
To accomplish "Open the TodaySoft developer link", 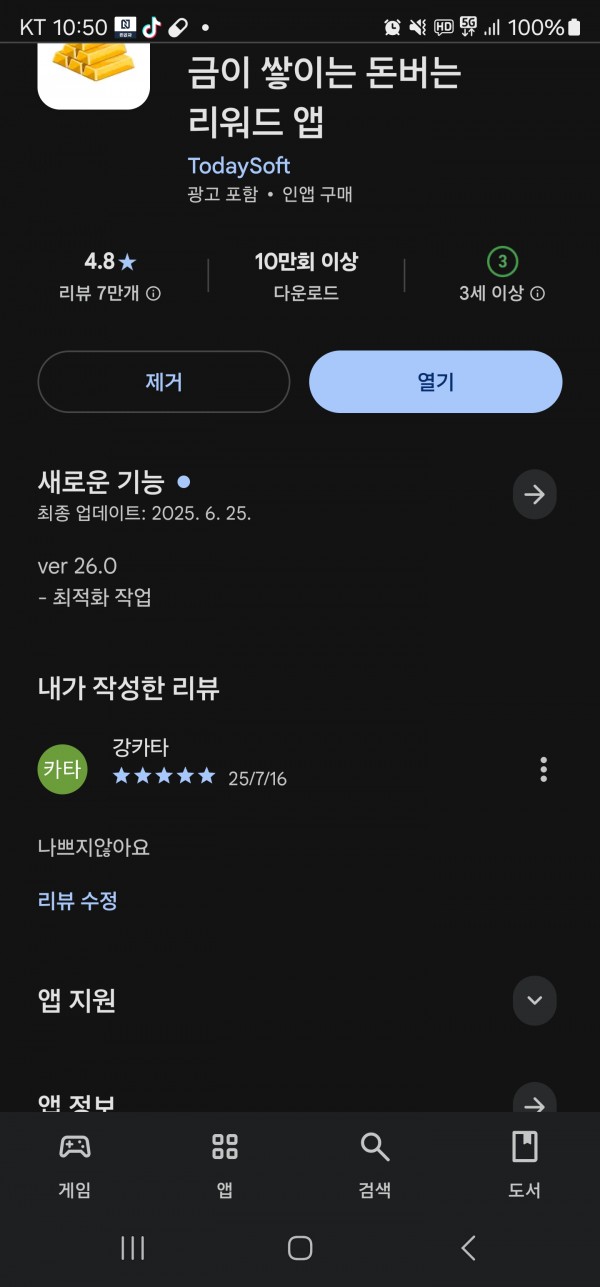I will (239, 166).
